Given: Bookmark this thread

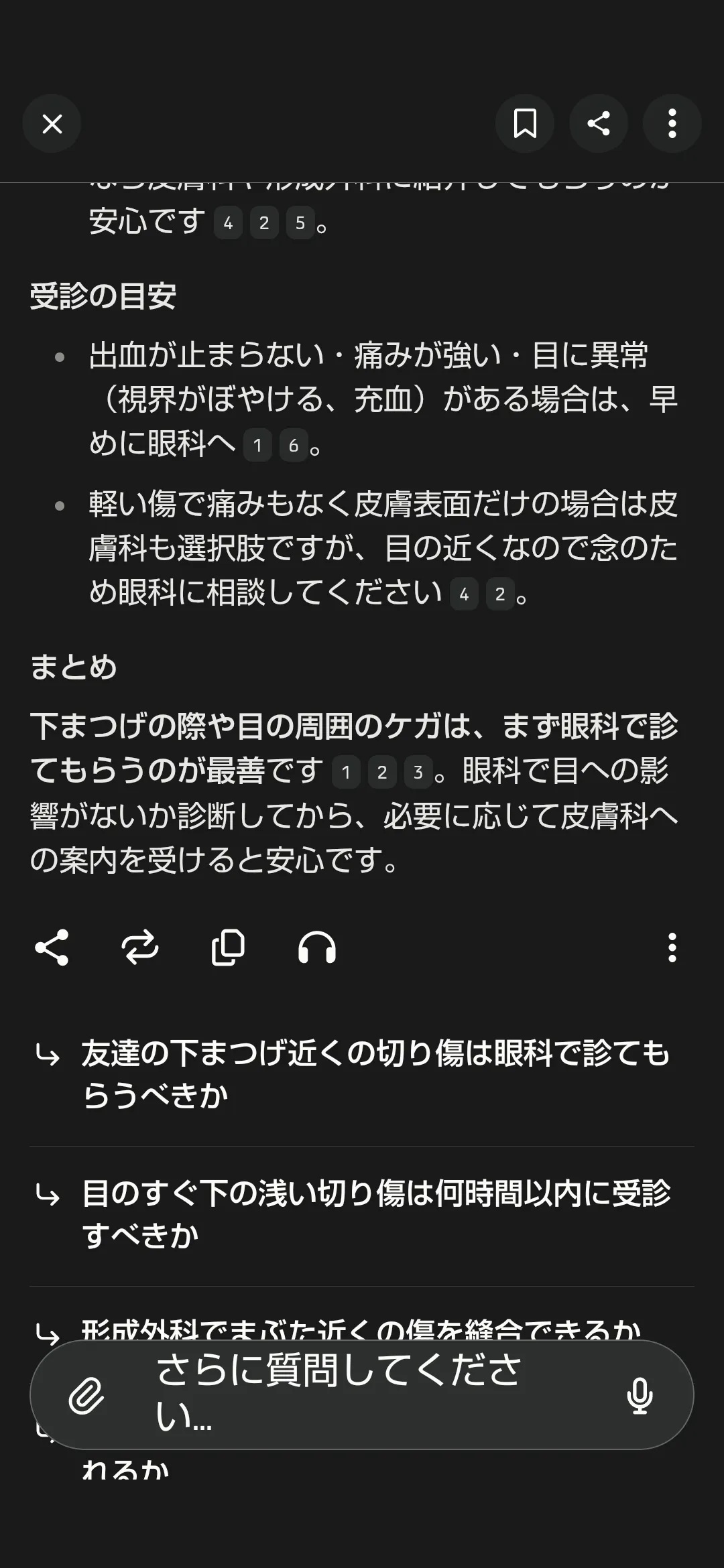Looking at the screenshot, I should [525, 124].
